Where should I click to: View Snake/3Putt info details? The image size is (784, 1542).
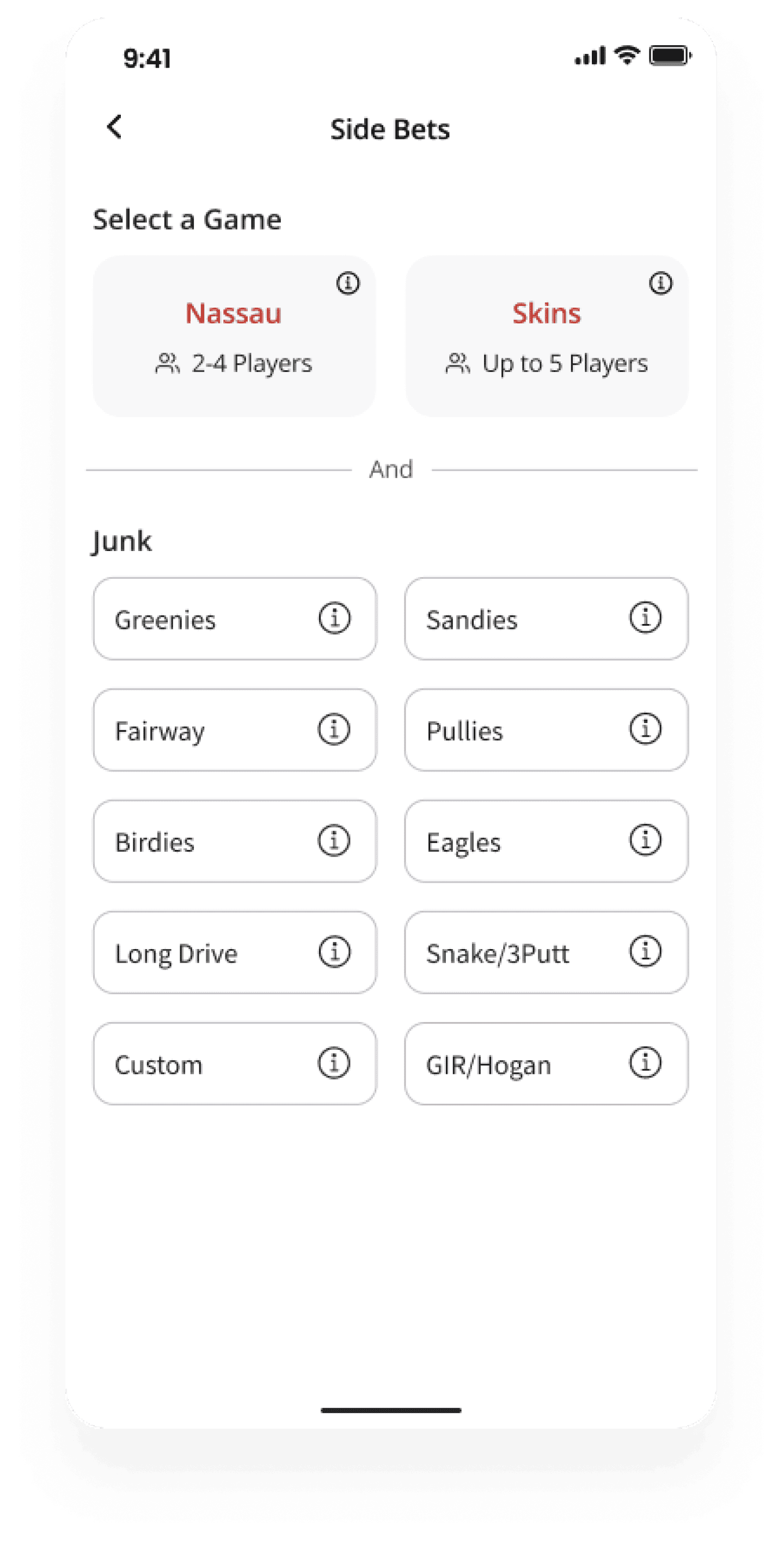coord(645,951)
